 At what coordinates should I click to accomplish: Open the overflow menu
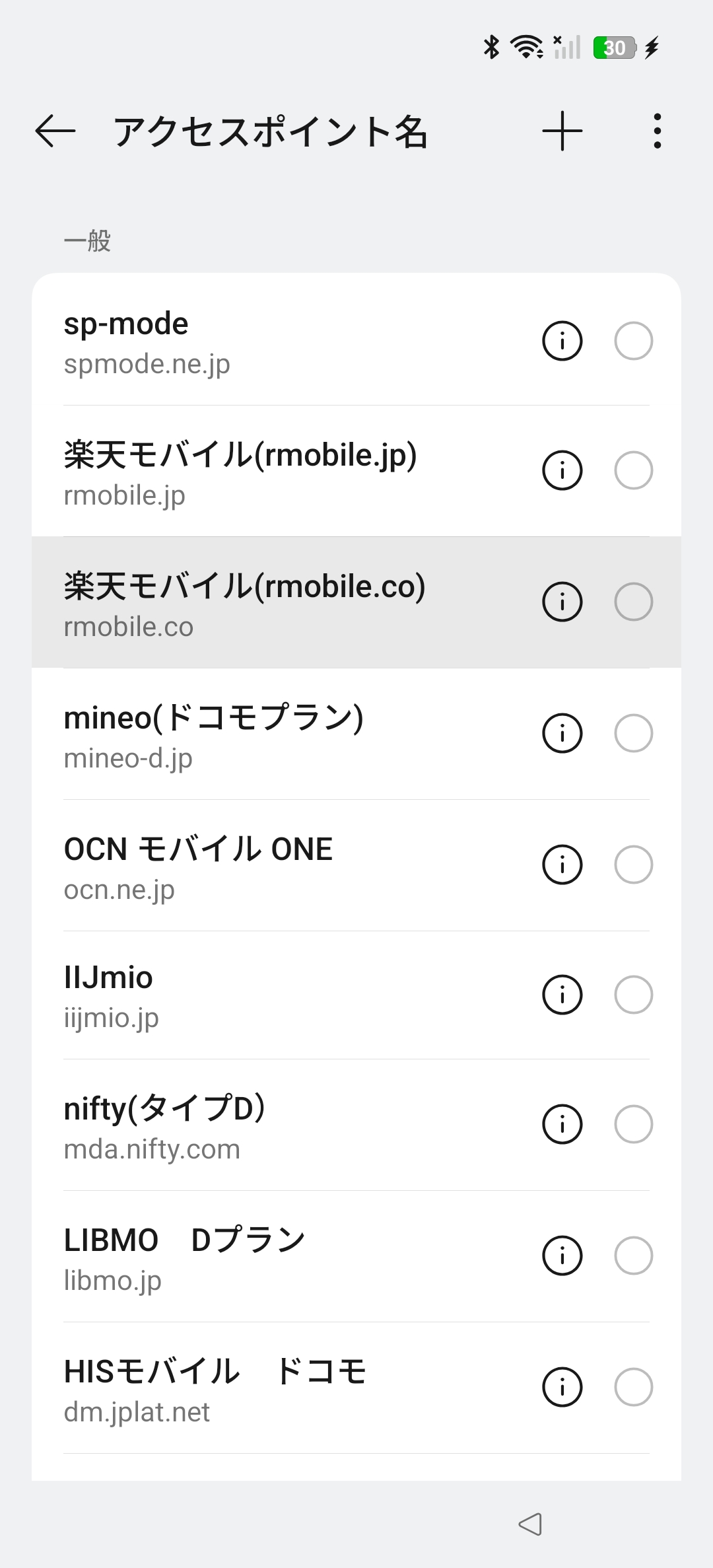click(657, 131)
